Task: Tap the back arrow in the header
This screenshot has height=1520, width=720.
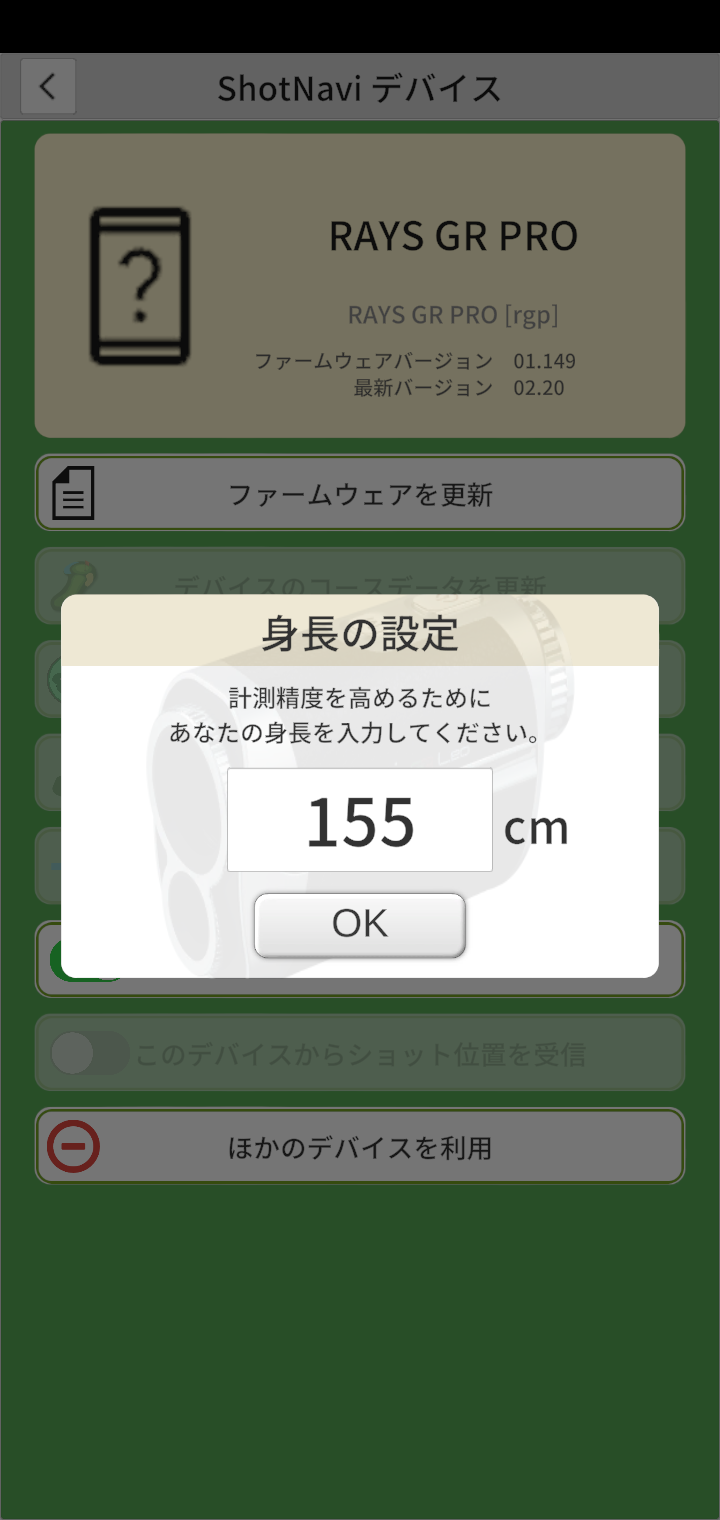Action: click(47, 86)
